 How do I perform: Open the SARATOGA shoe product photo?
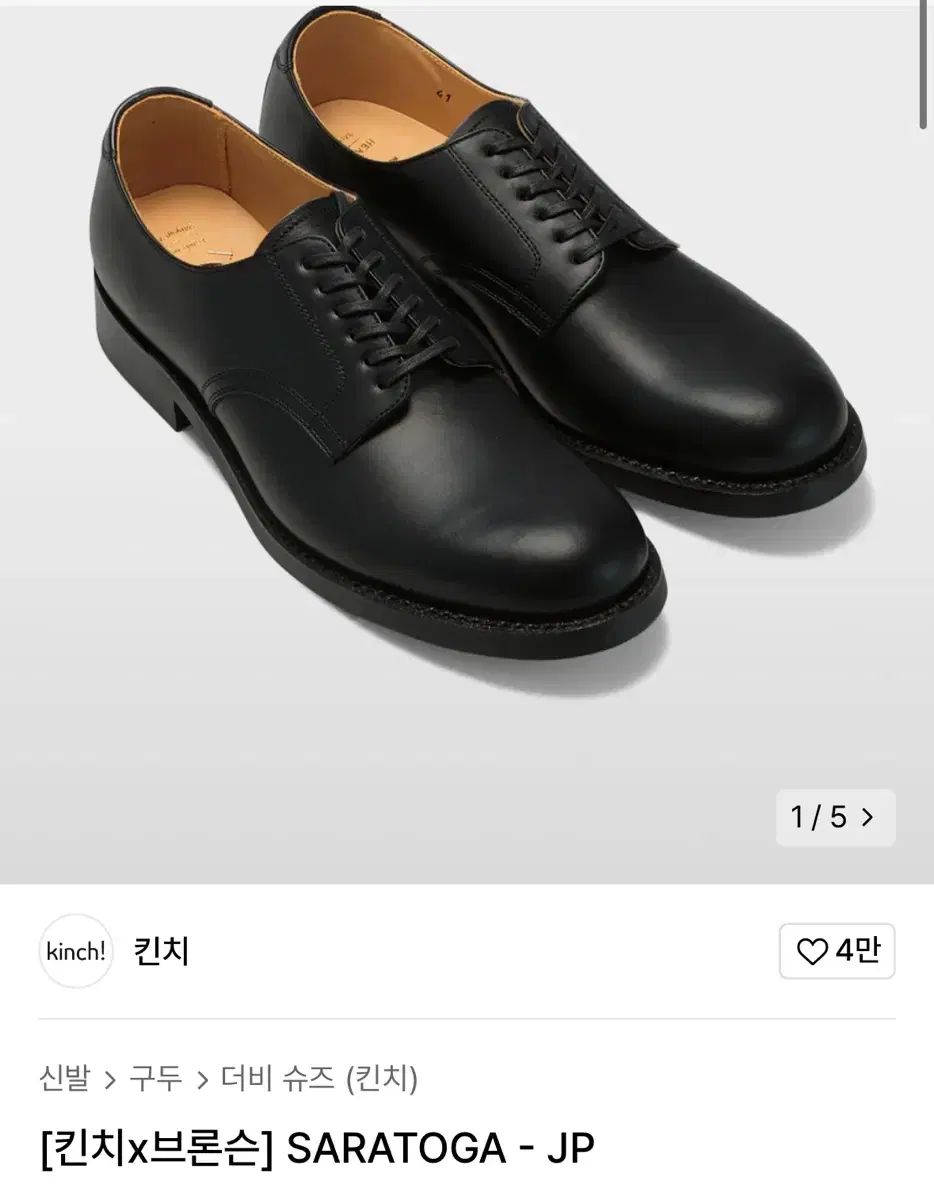tap(466, 380)
